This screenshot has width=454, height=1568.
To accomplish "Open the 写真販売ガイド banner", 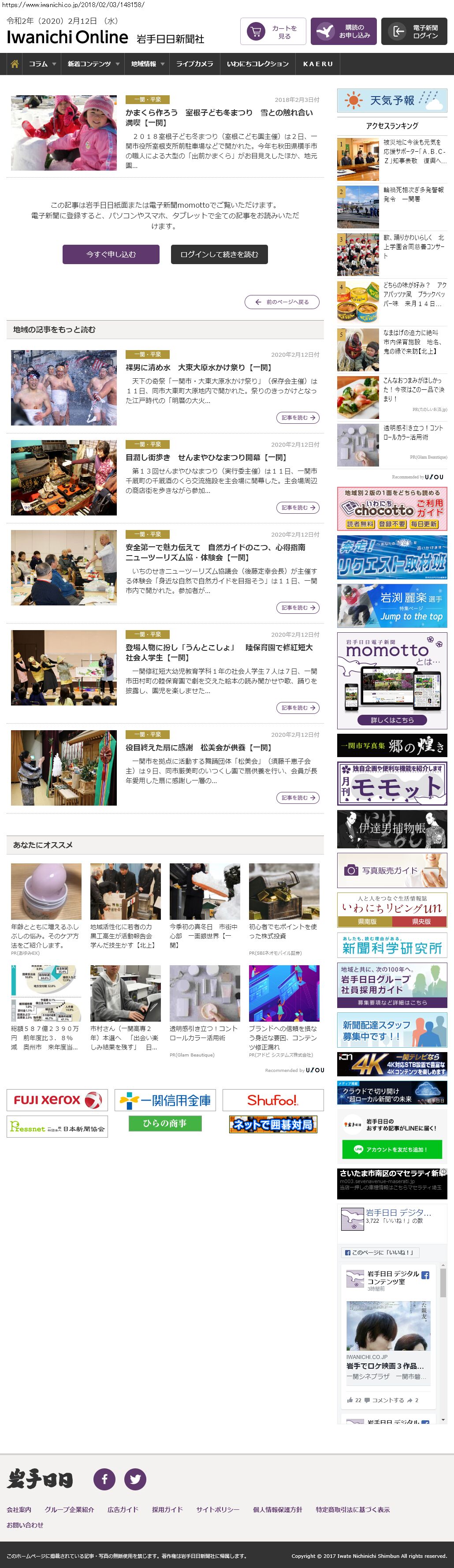I will pos(392,870).
